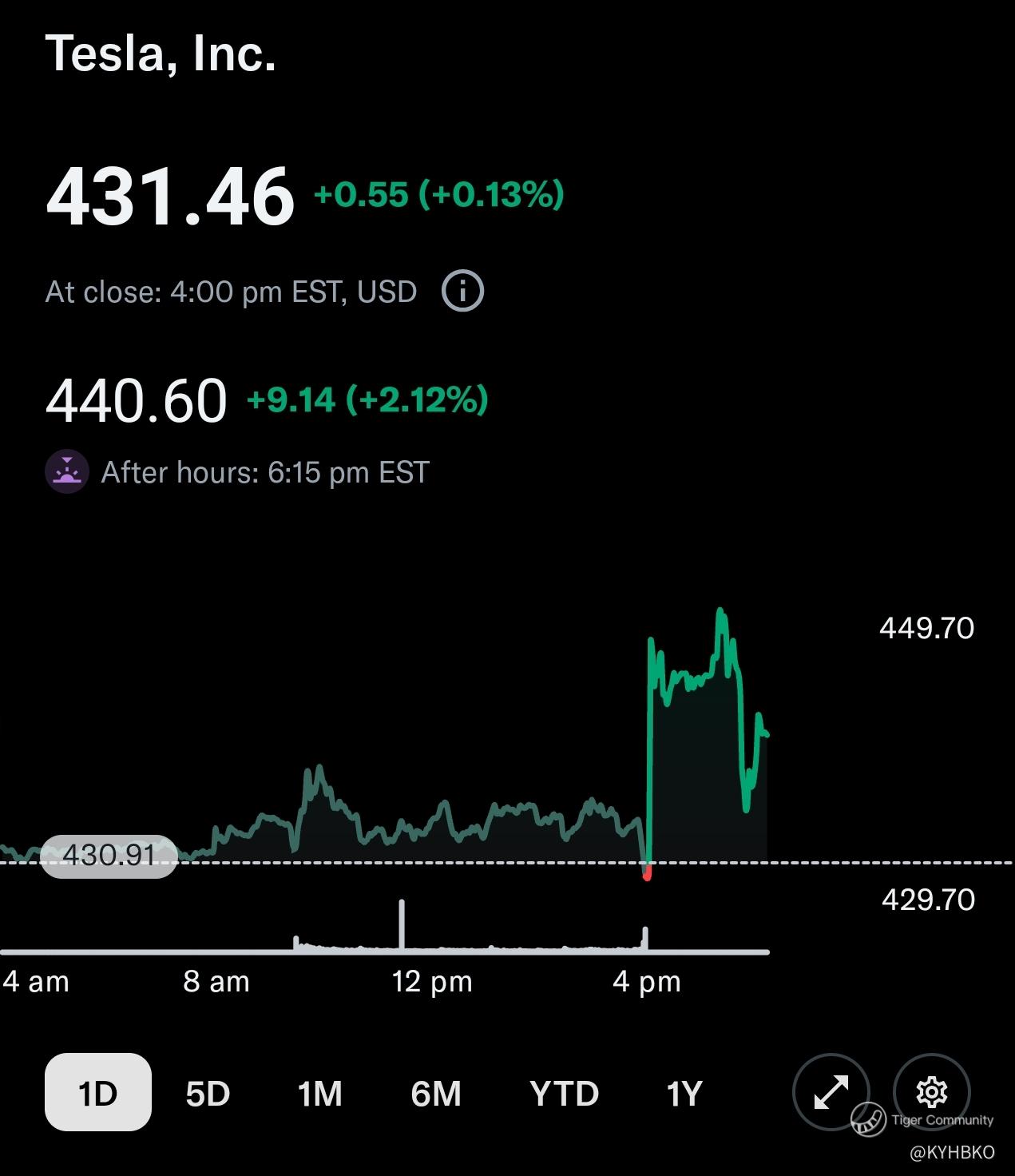Expand the chart to full screen
1015x1176 pixels.
click(x=831, y=1092)
